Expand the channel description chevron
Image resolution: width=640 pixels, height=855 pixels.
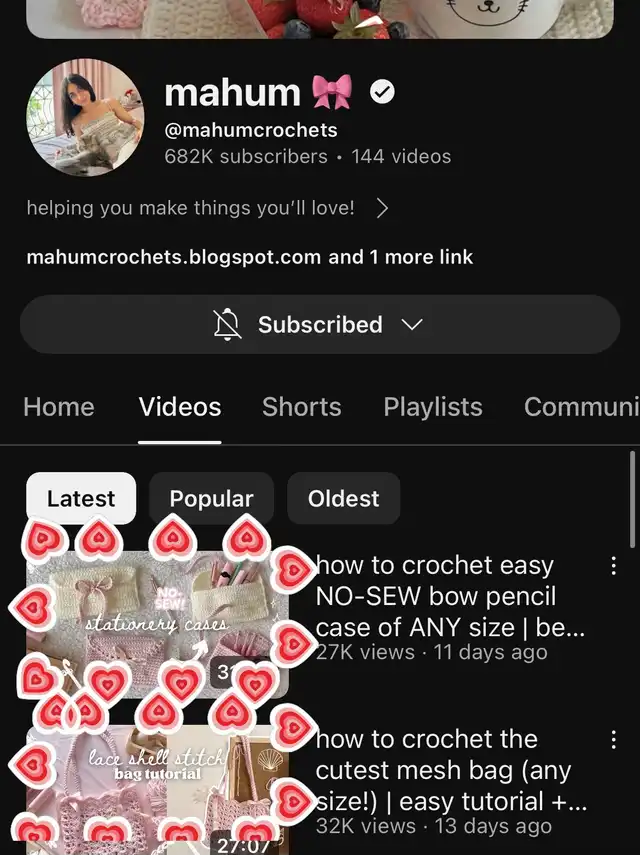pyautogui.click(x=382, y=208)
